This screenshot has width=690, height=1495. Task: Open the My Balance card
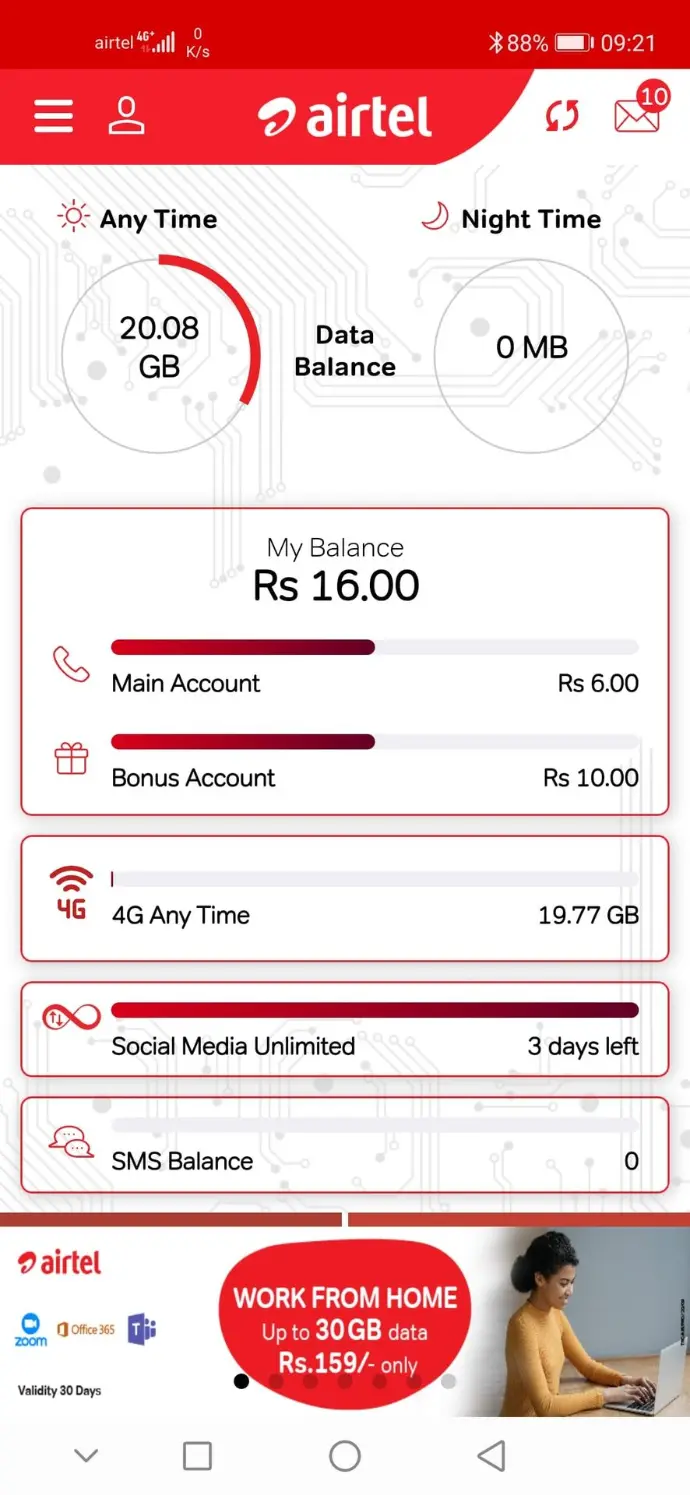344,660
